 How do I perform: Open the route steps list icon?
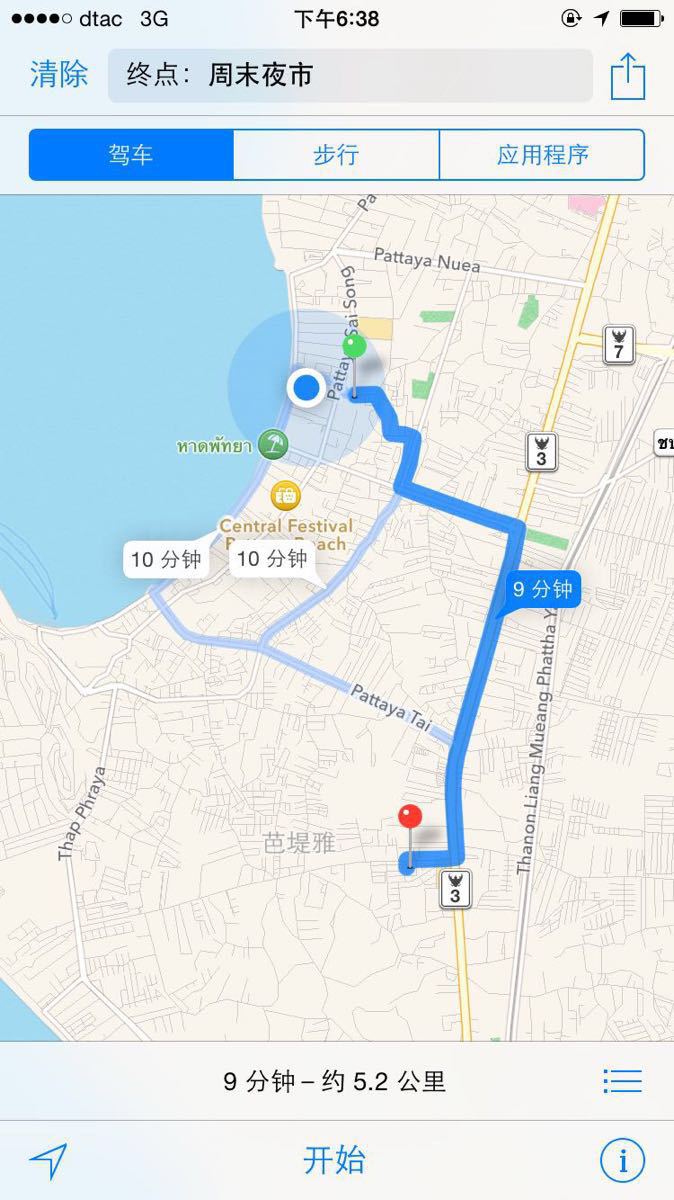[622, 1080]
